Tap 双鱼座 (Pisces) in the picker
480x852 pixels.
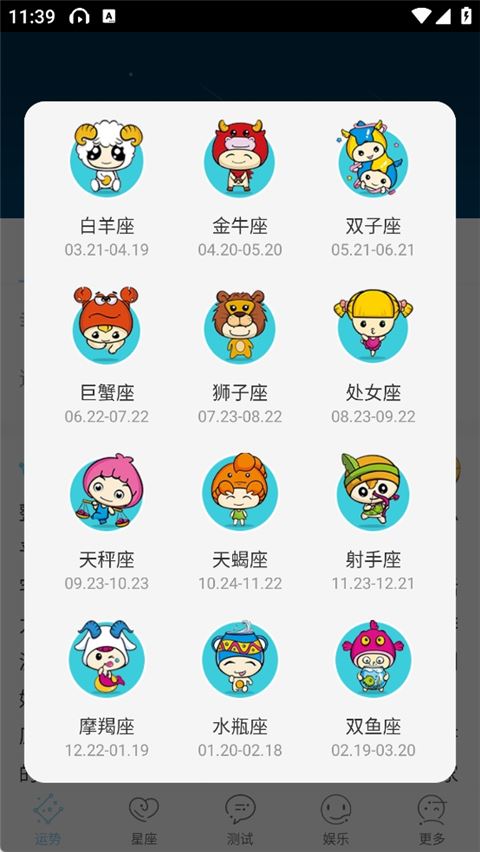click(x=373, y=688)
